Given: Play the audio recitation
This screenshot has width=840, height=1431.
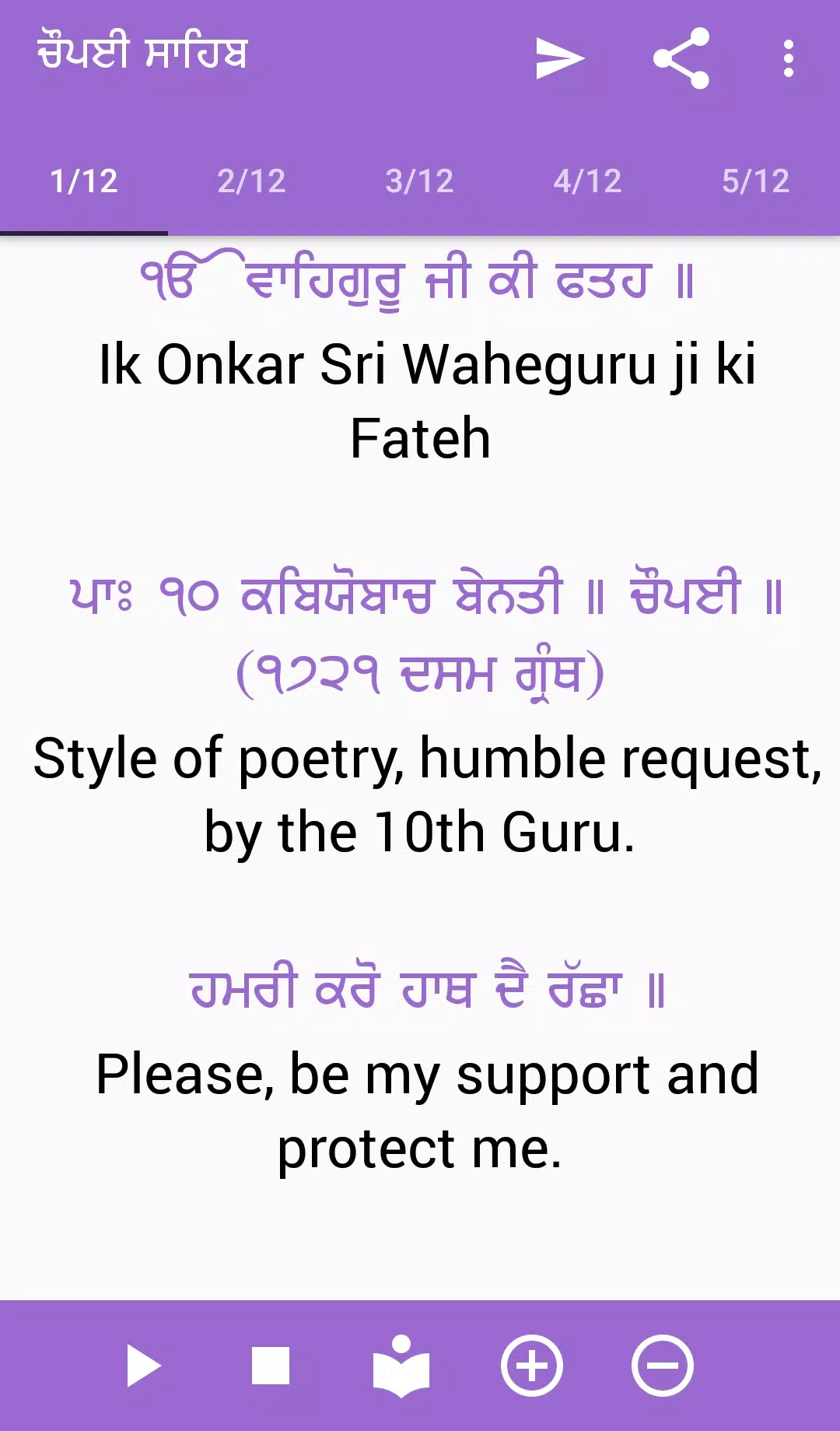Looking at the screenshot, I should tap(143, 1366).
